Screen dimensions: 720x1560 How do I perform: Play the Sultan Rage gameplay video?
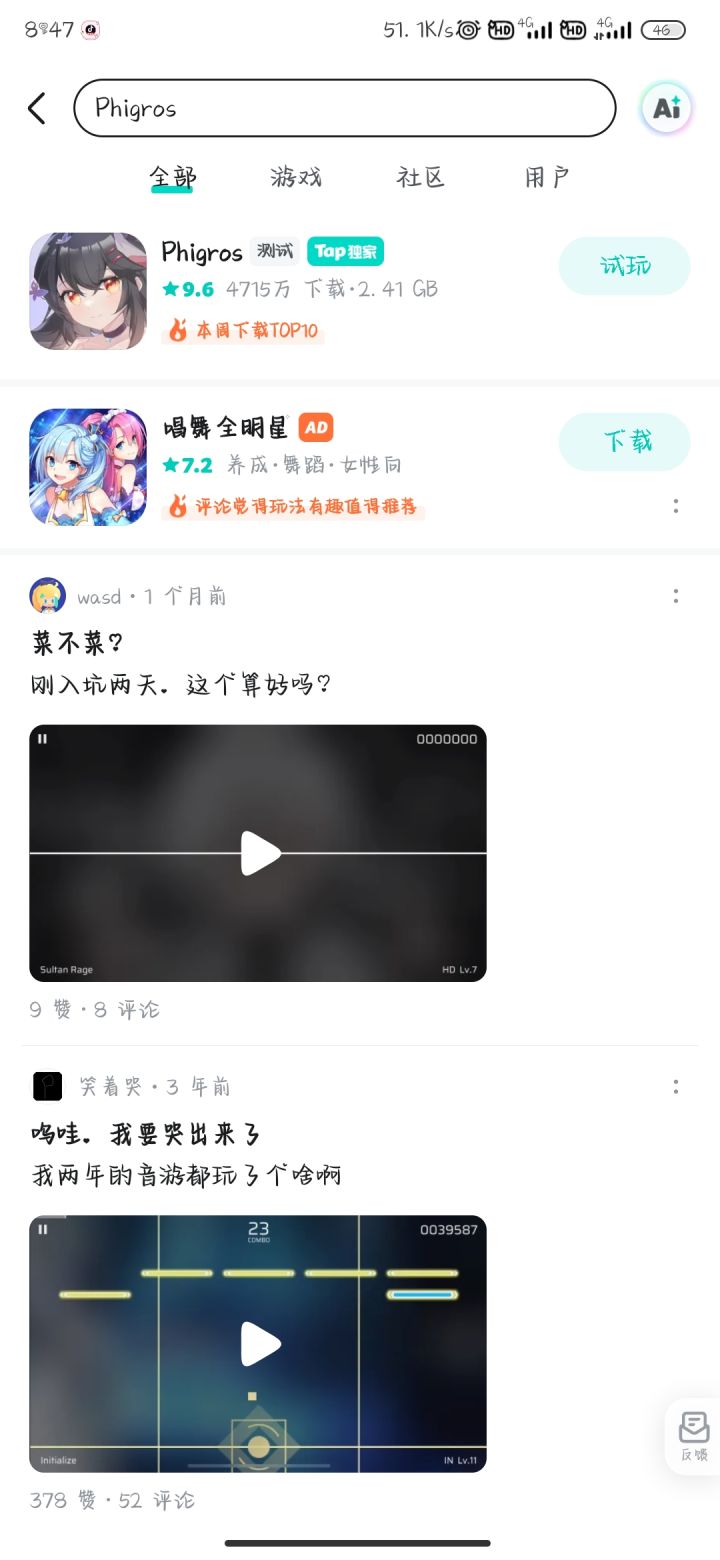pos(258,852)
